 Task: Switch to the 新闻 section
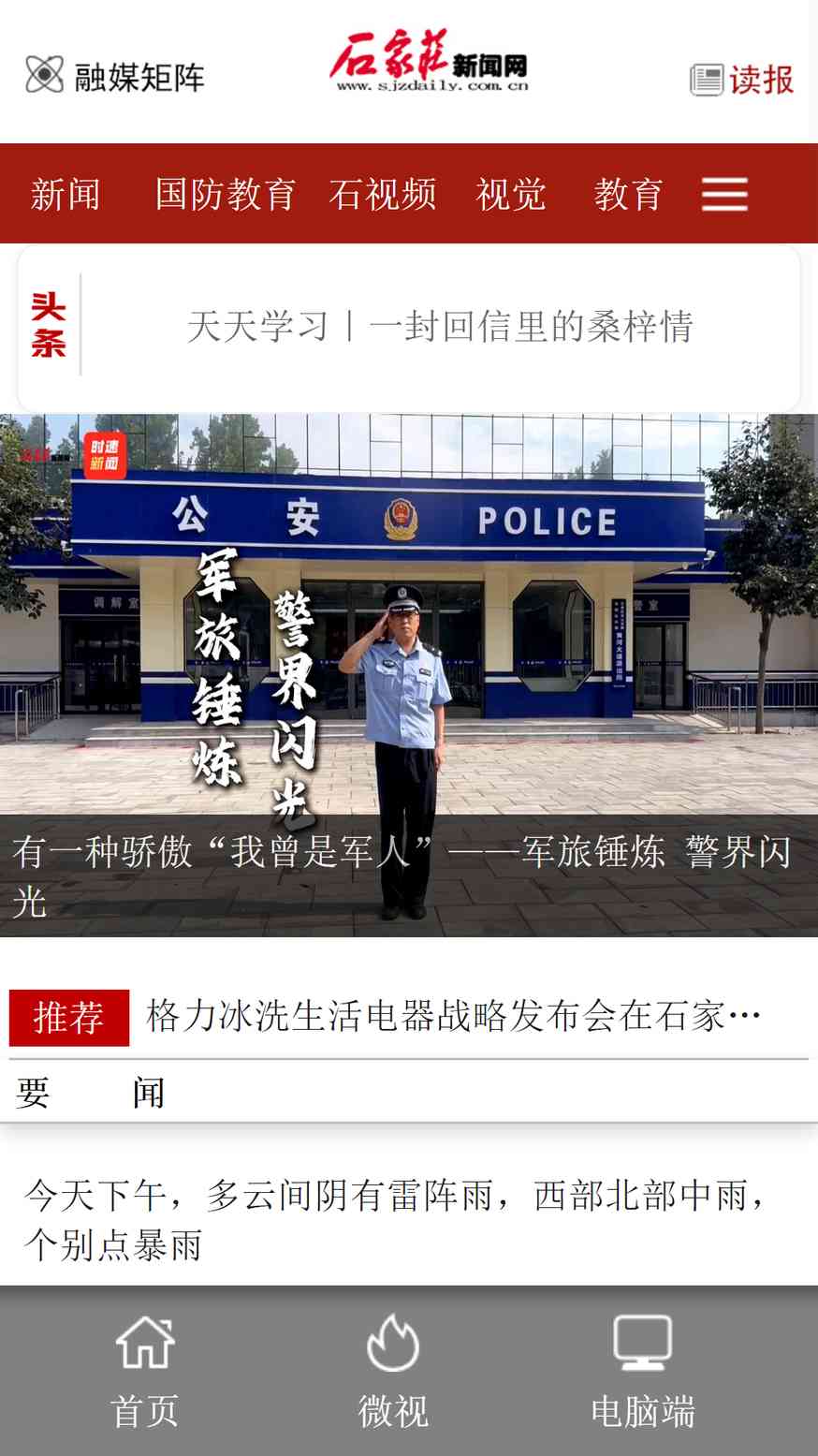point(65,195)
